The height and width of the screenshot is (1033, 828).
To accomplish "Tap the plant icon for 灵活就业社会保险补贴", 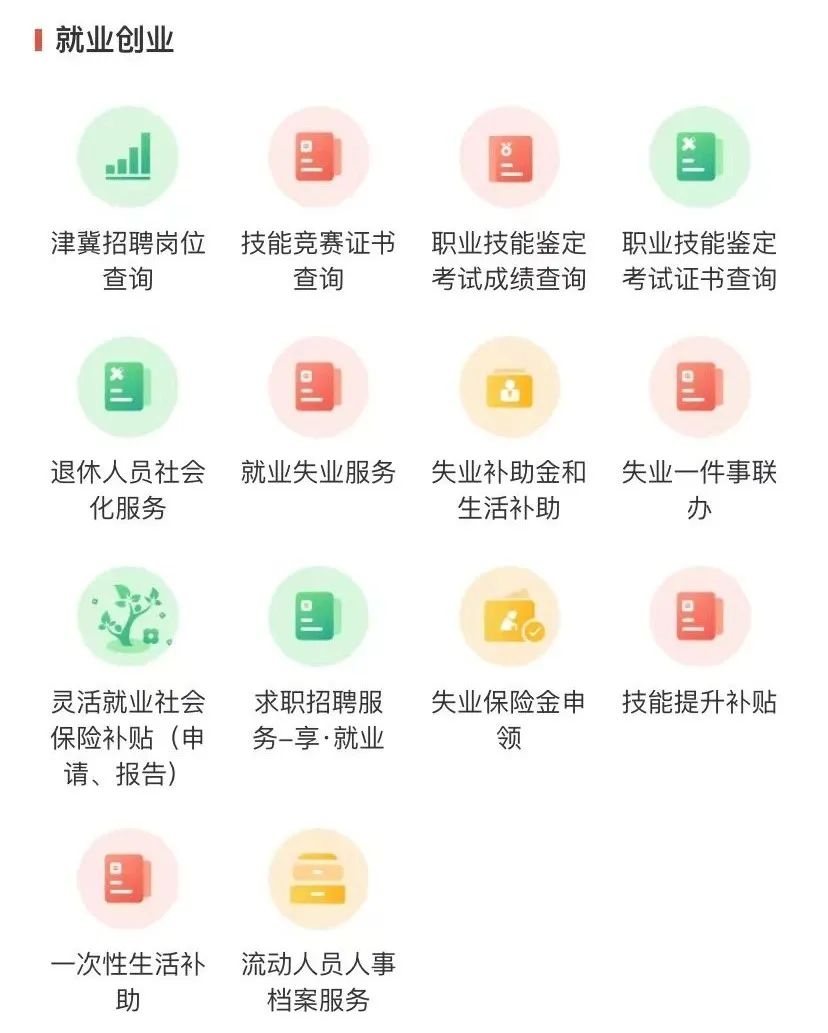I will click(x=127, y=617).
